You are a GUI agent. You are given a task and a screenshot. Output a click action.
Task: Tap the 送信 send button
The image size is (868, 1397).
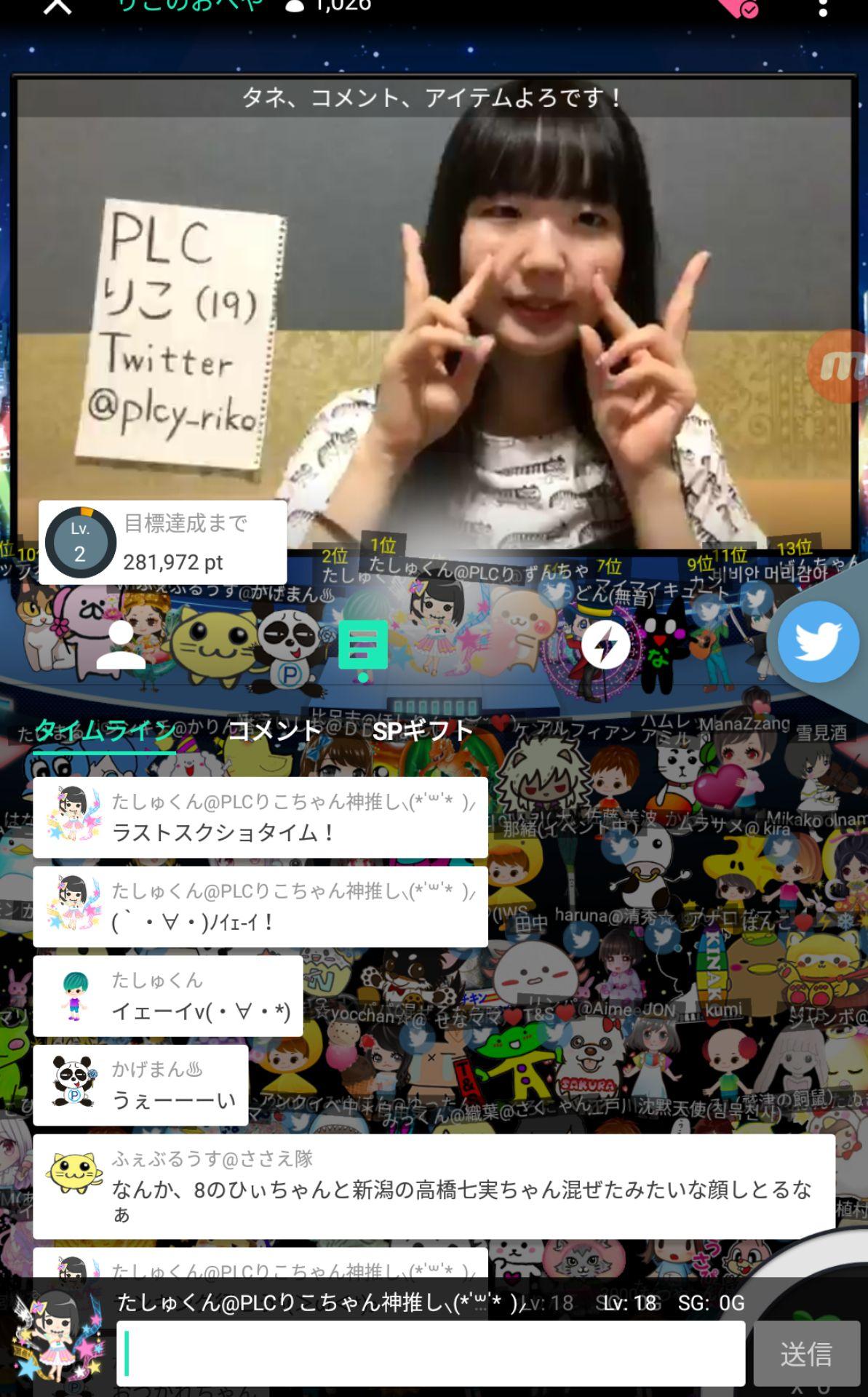[x=806, y=1354]
